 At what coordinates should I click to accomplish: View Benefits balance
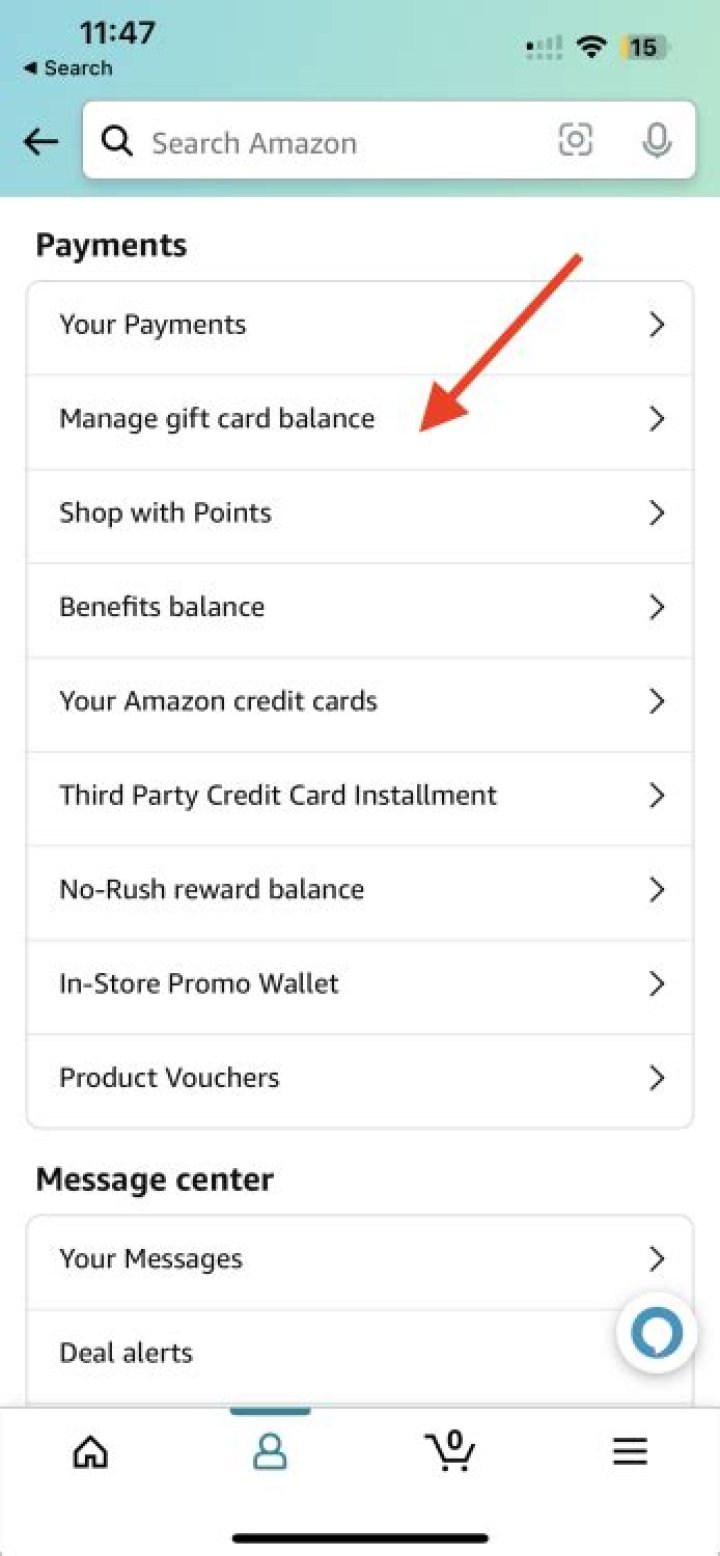[360, 607]
